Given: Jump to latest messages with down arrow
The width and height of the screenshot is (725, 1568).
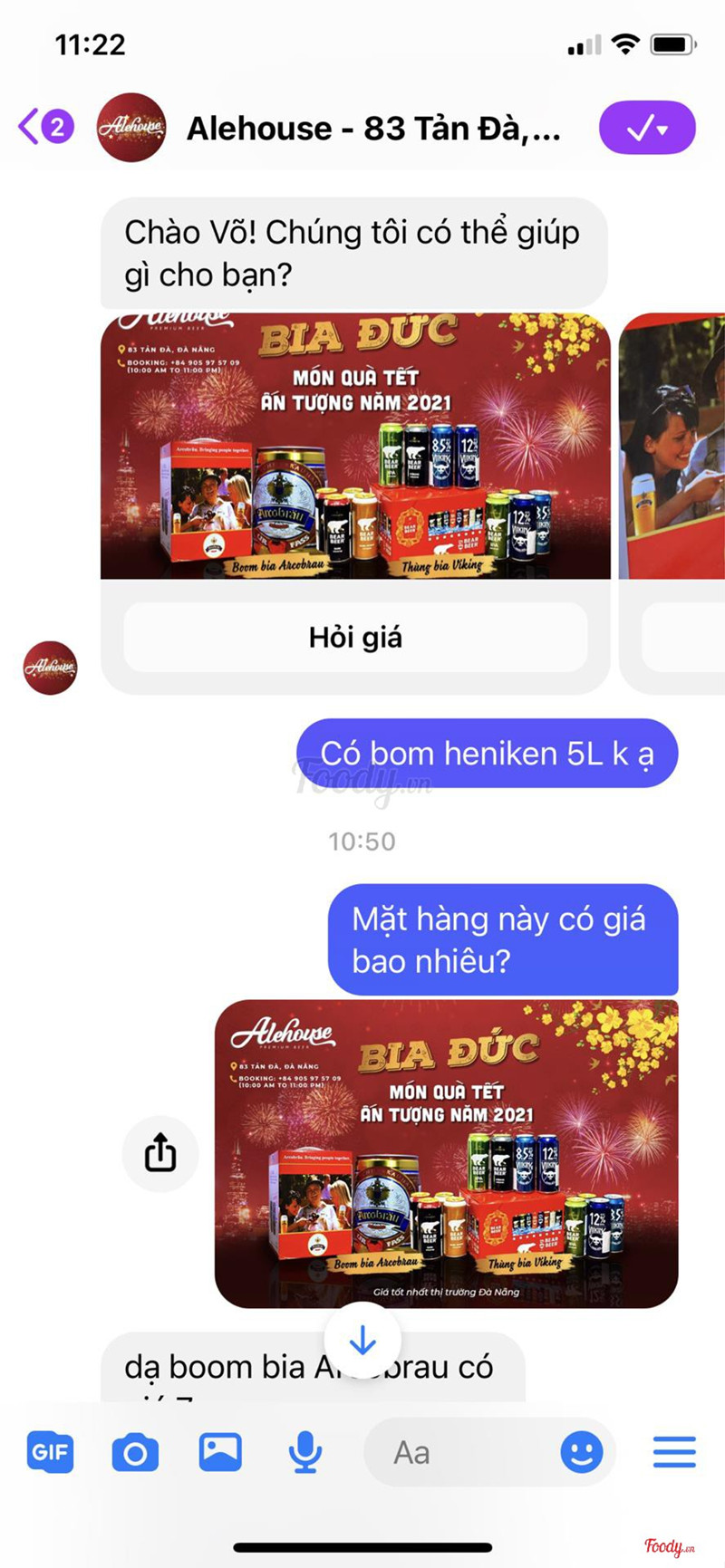Looking at the screenshot, I should click(x=362, y=1340).
